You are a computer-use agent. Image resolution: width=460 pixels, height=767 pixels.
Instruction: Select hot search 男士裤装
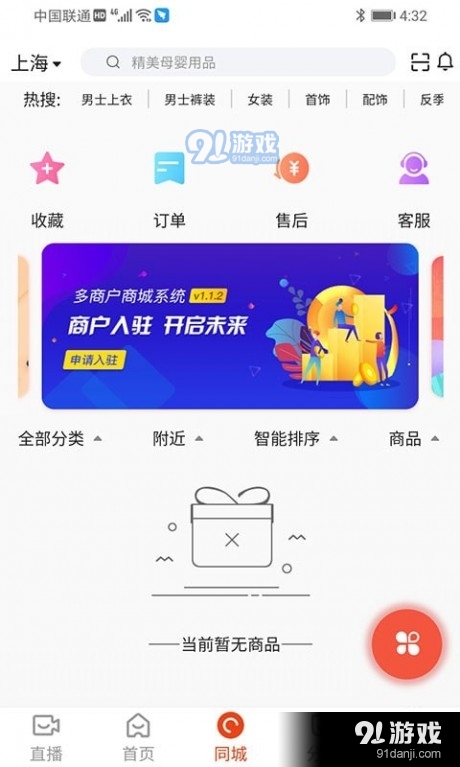190,100
